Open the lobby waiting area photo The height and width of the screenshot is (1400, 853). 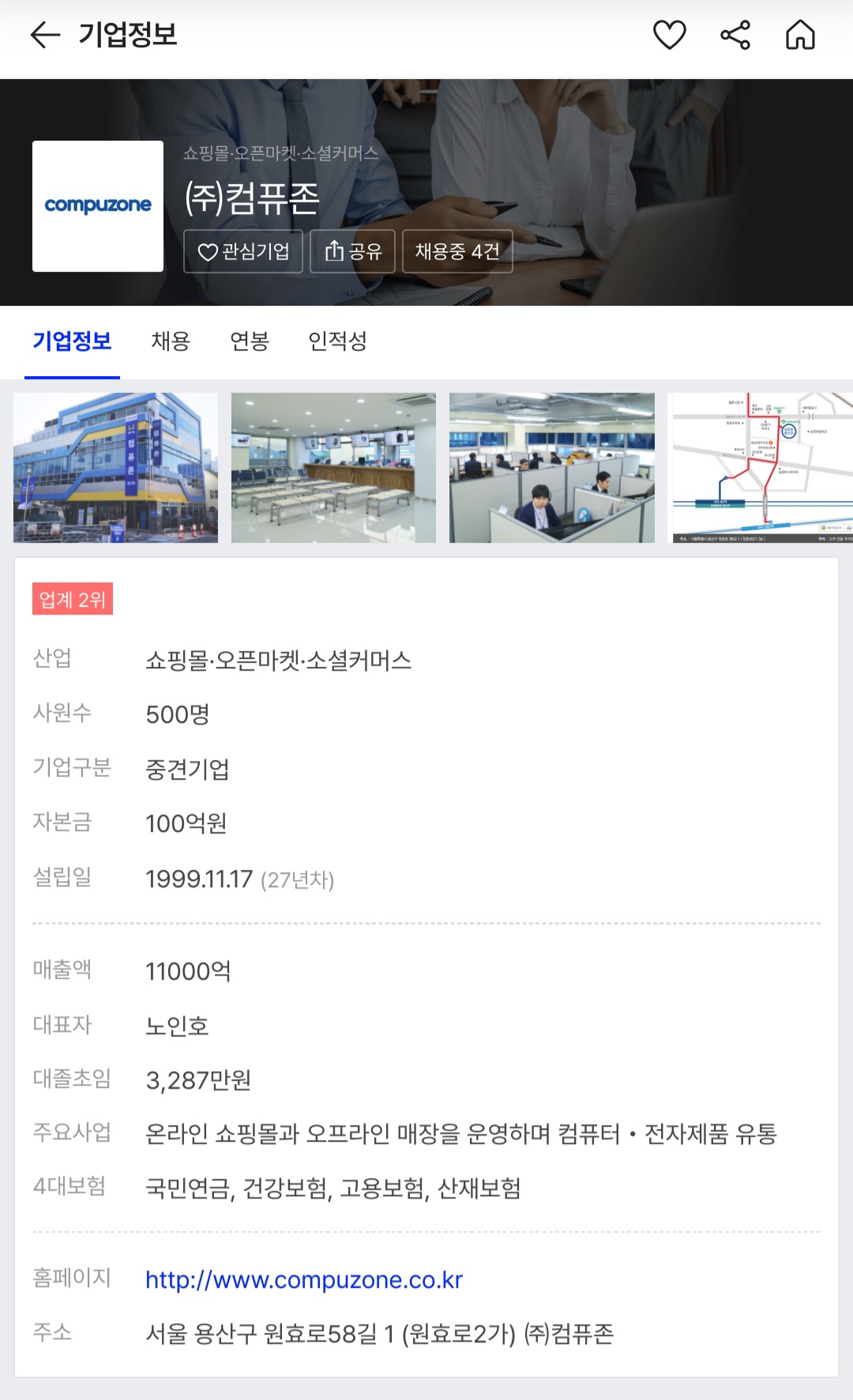[x=333, y=468]
